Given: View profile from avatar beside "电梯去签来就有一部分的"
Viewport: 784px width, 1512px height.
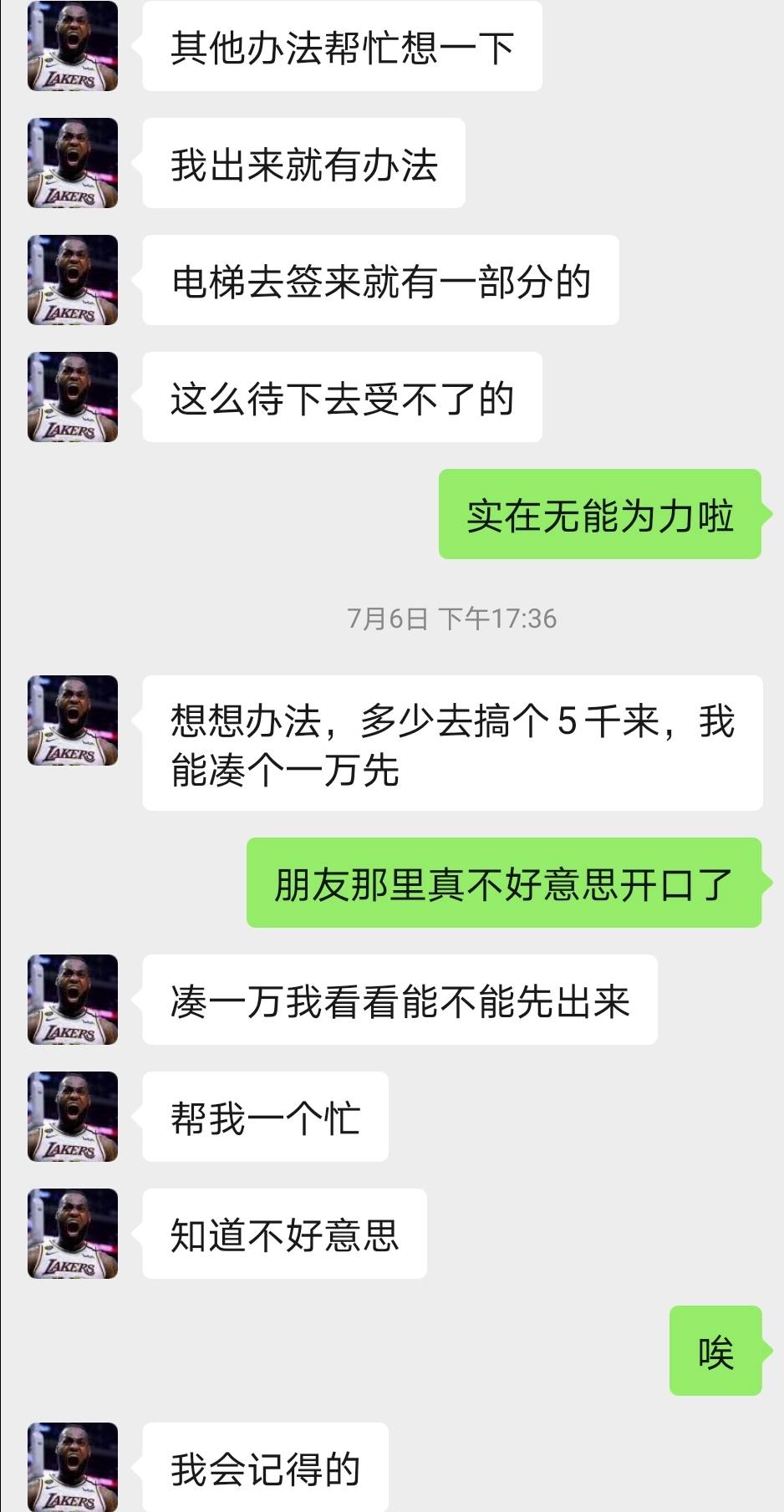Looking at the screenshot, I should [73, 280].
